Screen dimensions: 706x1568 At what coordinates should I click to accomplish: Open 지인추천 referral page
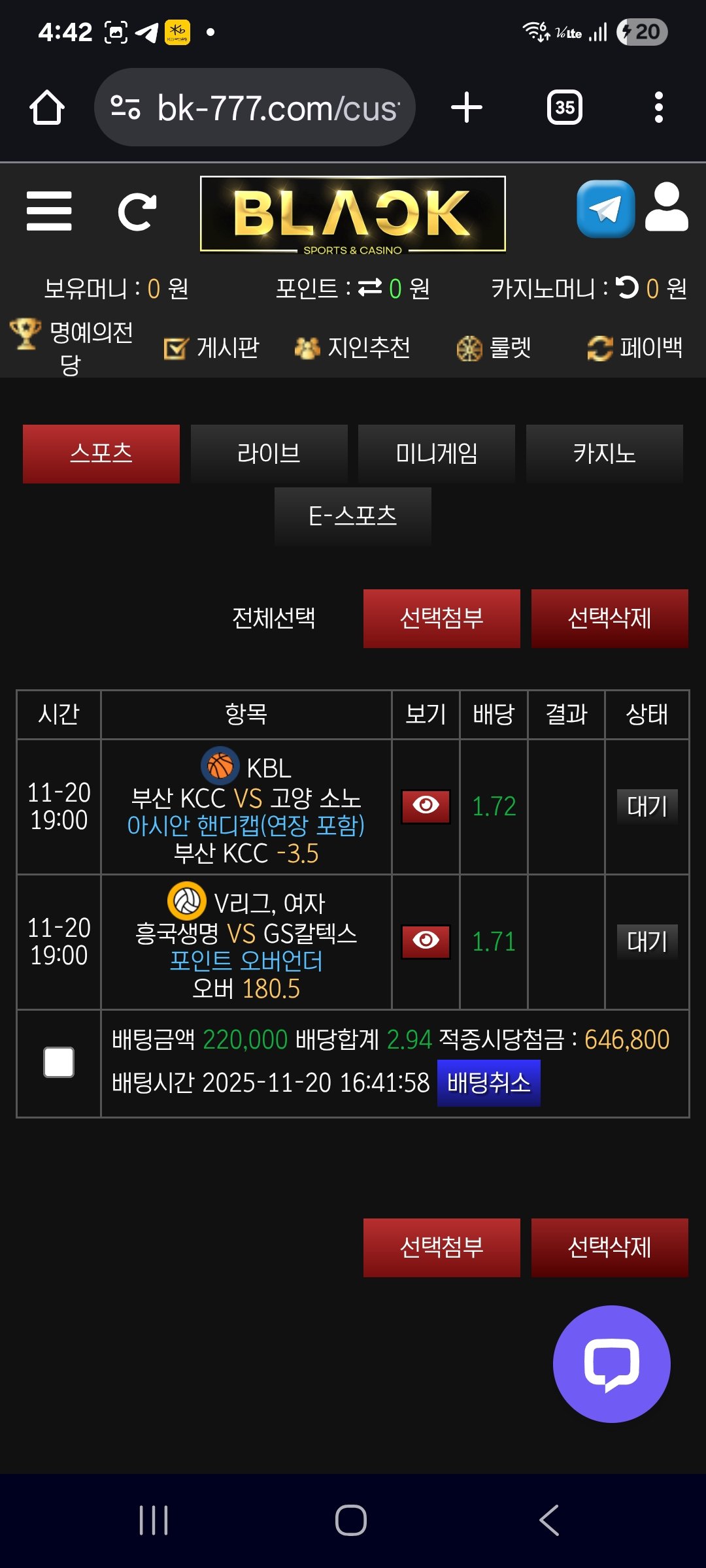tap(353, 348)
